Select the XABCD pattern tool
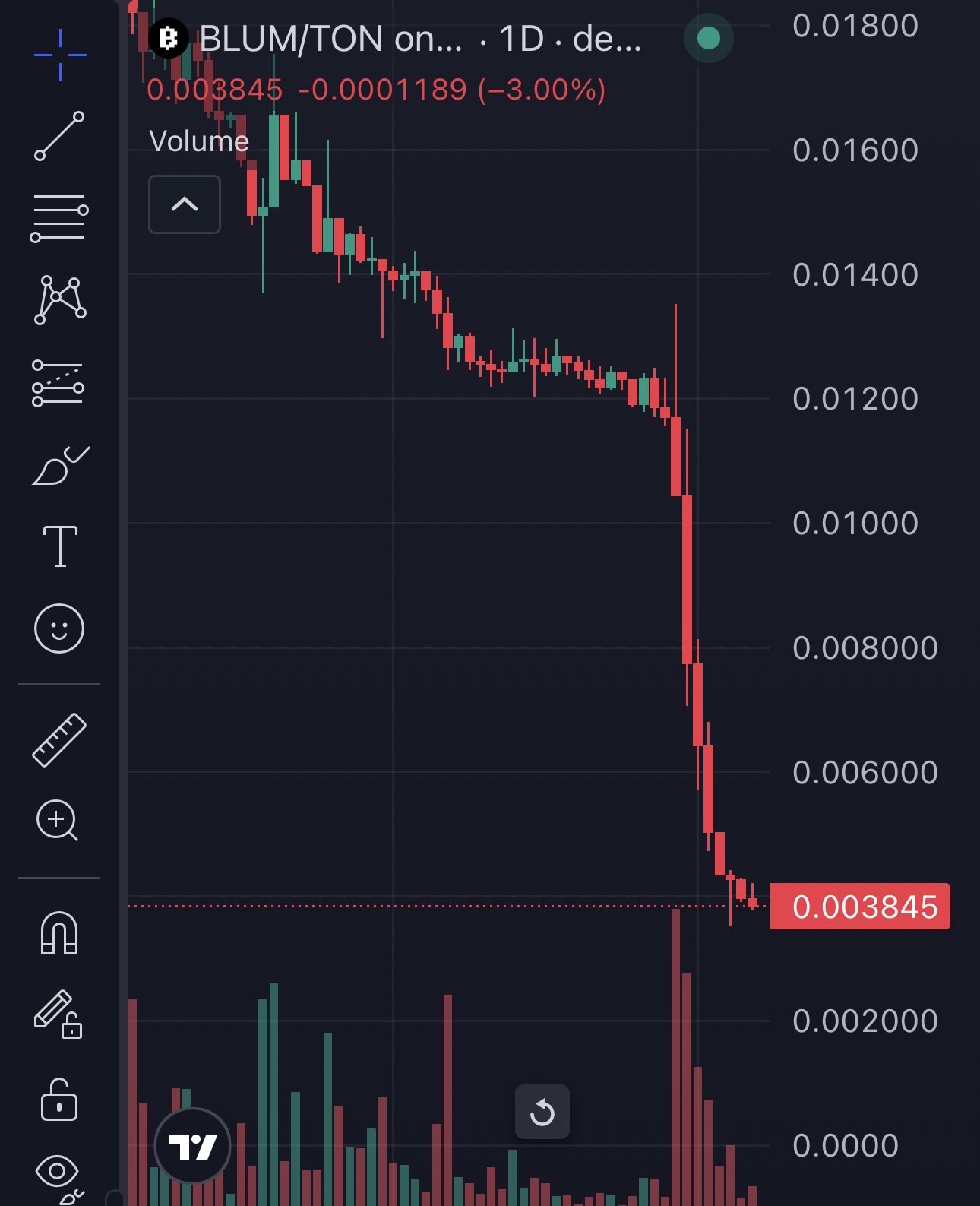The image size is (980, 1206). click(59, 300)
